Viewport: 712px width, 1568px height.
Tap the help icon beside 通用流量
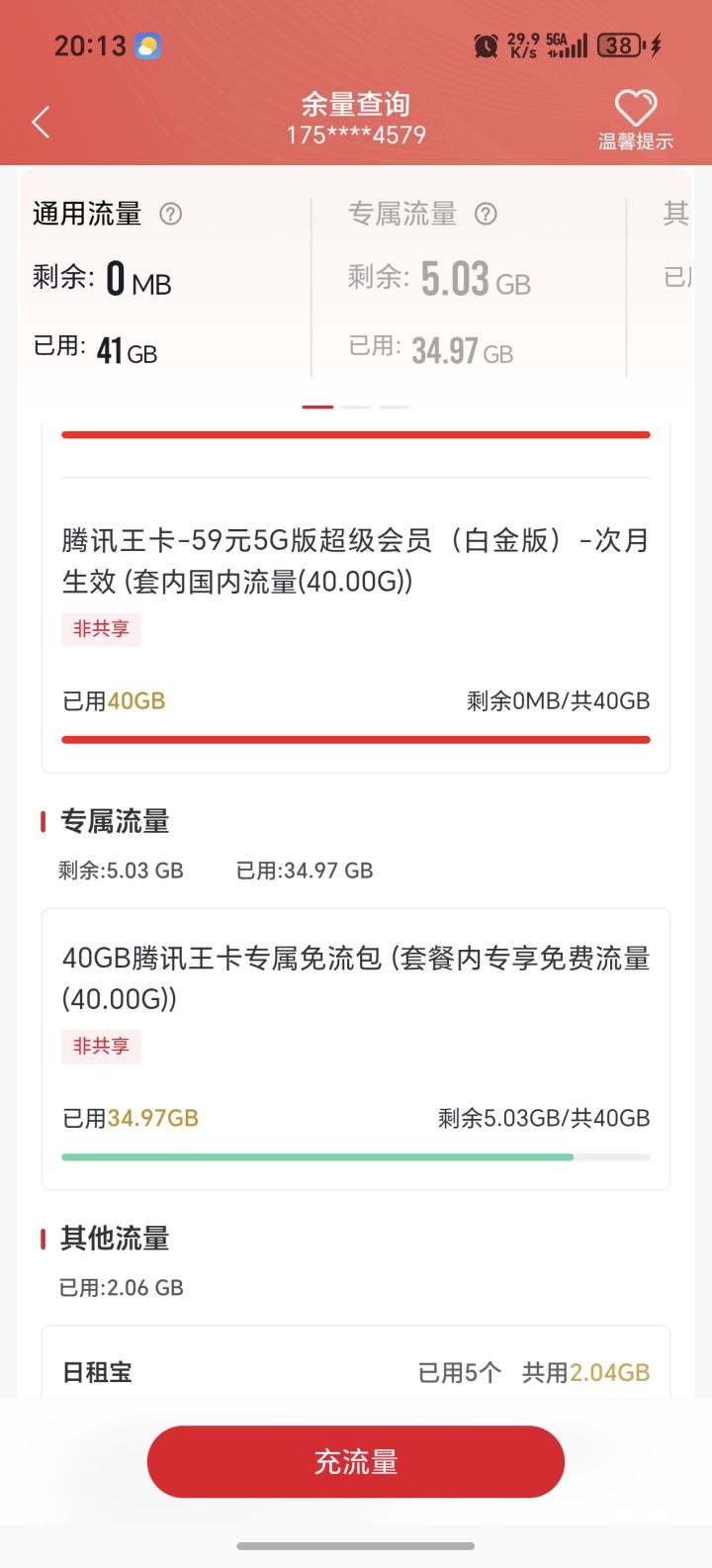click(x=171, y=214)
